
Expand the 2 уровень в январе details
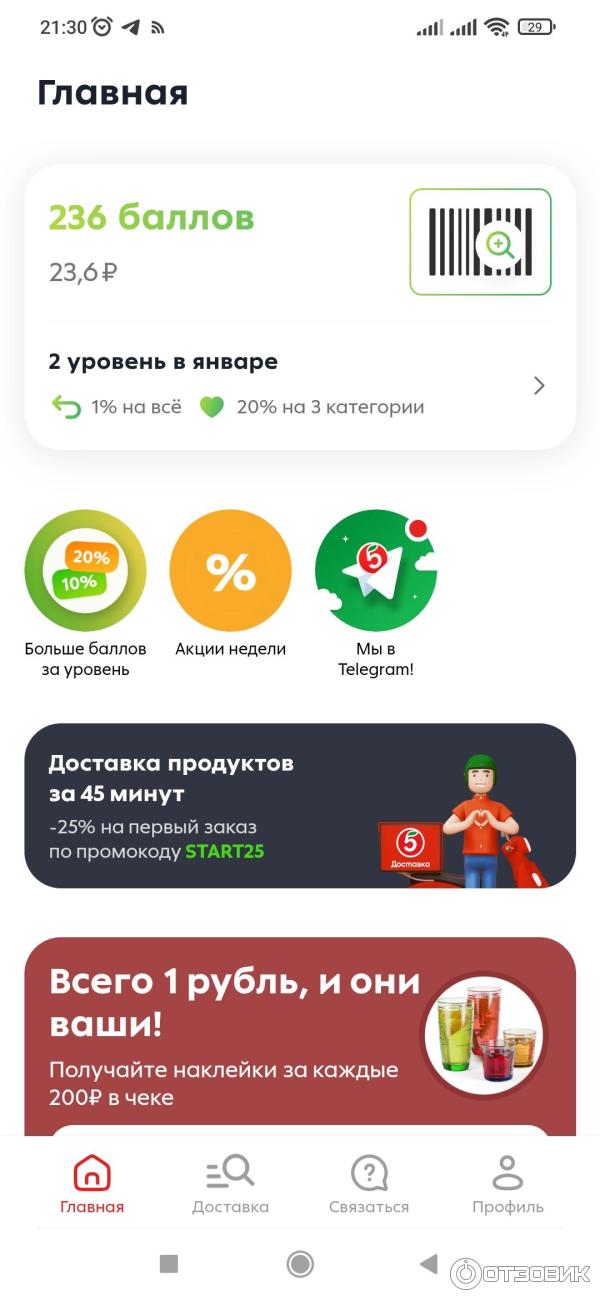tap(538, 386)
